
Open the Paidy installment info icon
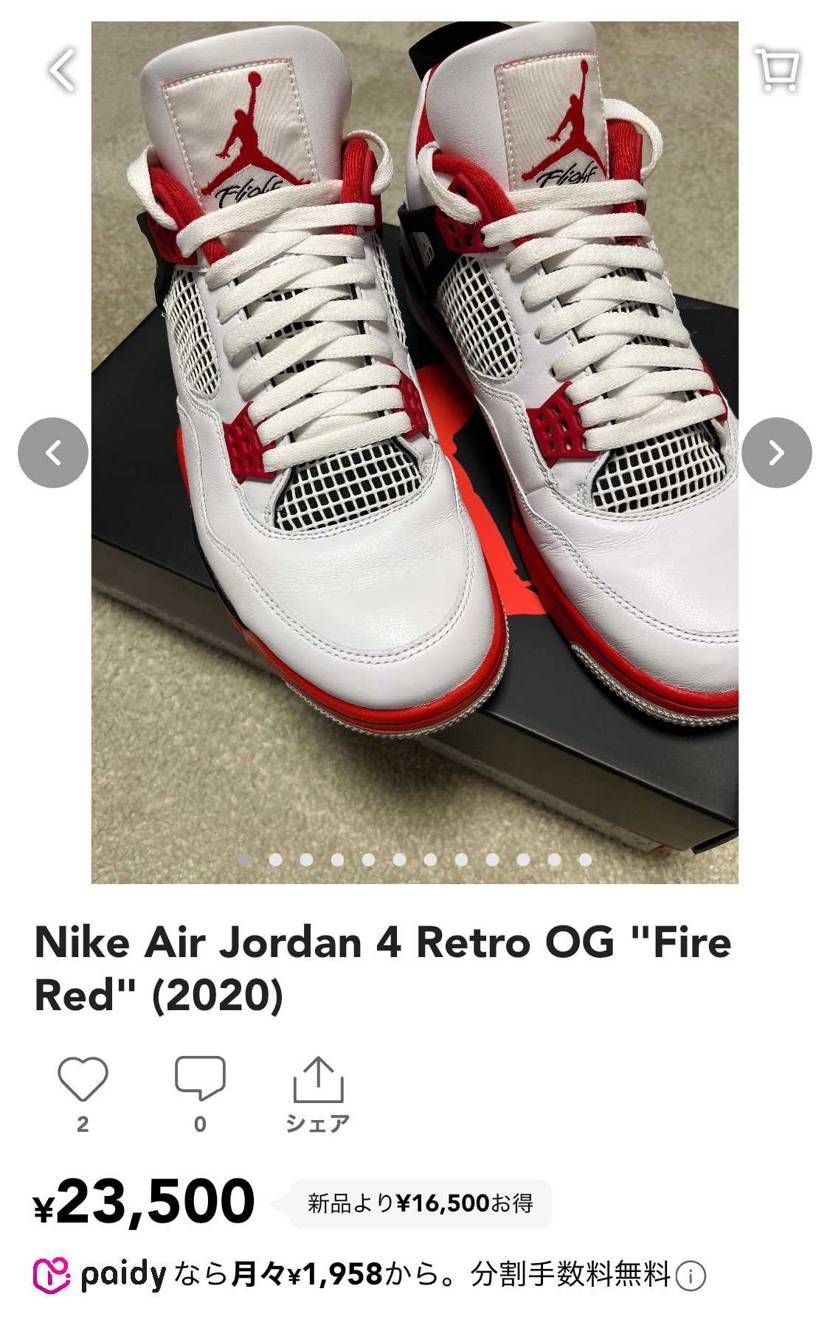coord(690,1276)
